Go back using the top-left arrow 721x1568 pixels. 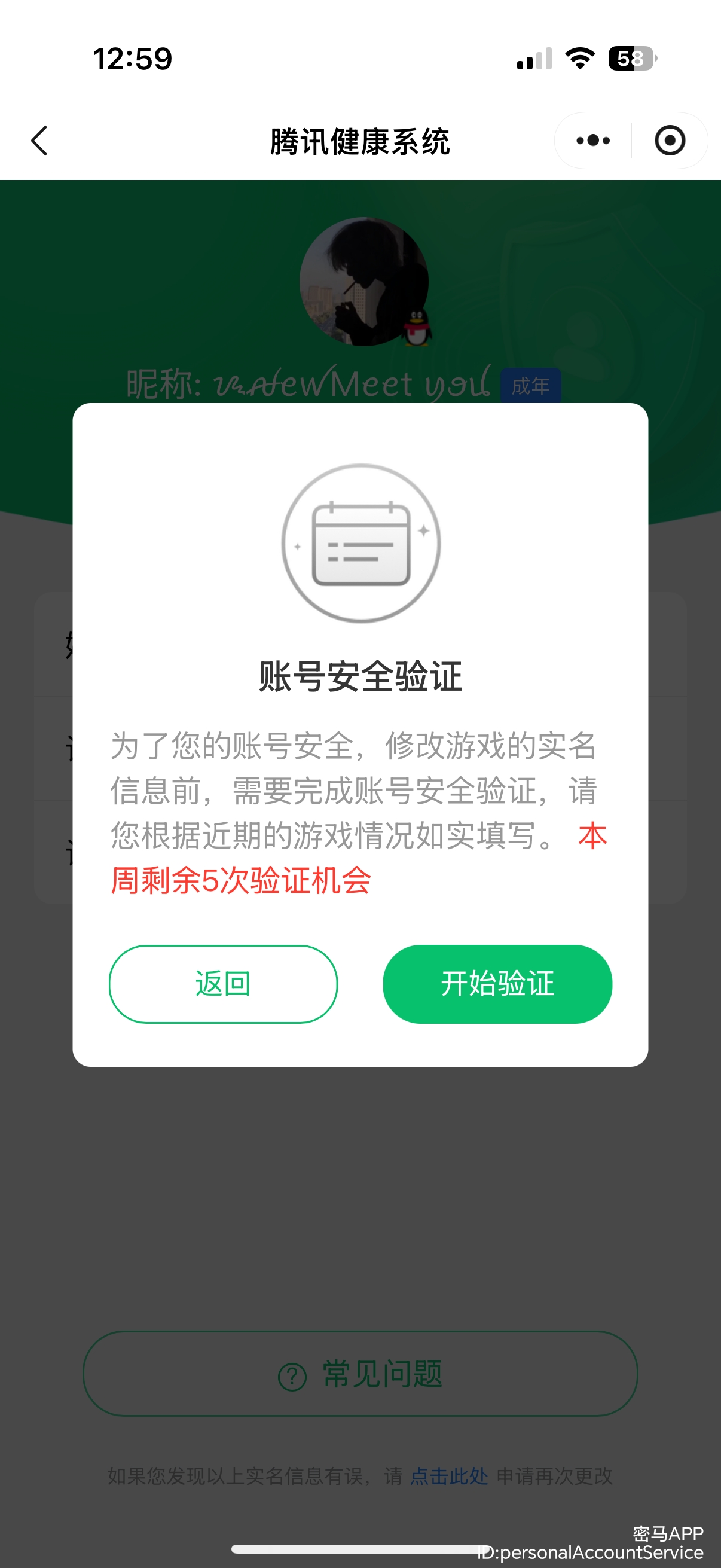tap(39, 141)
